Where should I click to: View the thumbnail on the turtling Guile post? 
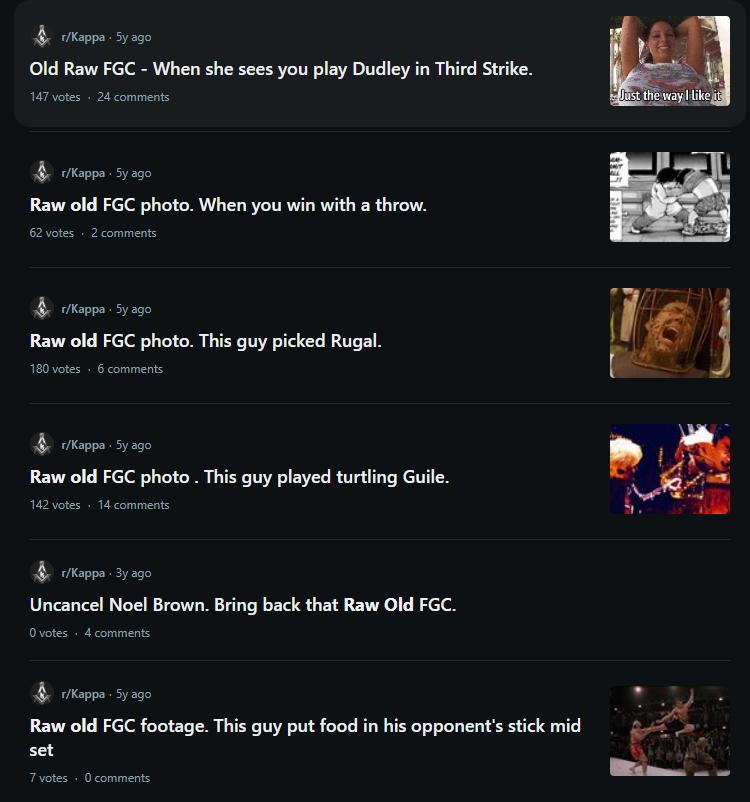[x=670, y=469]
